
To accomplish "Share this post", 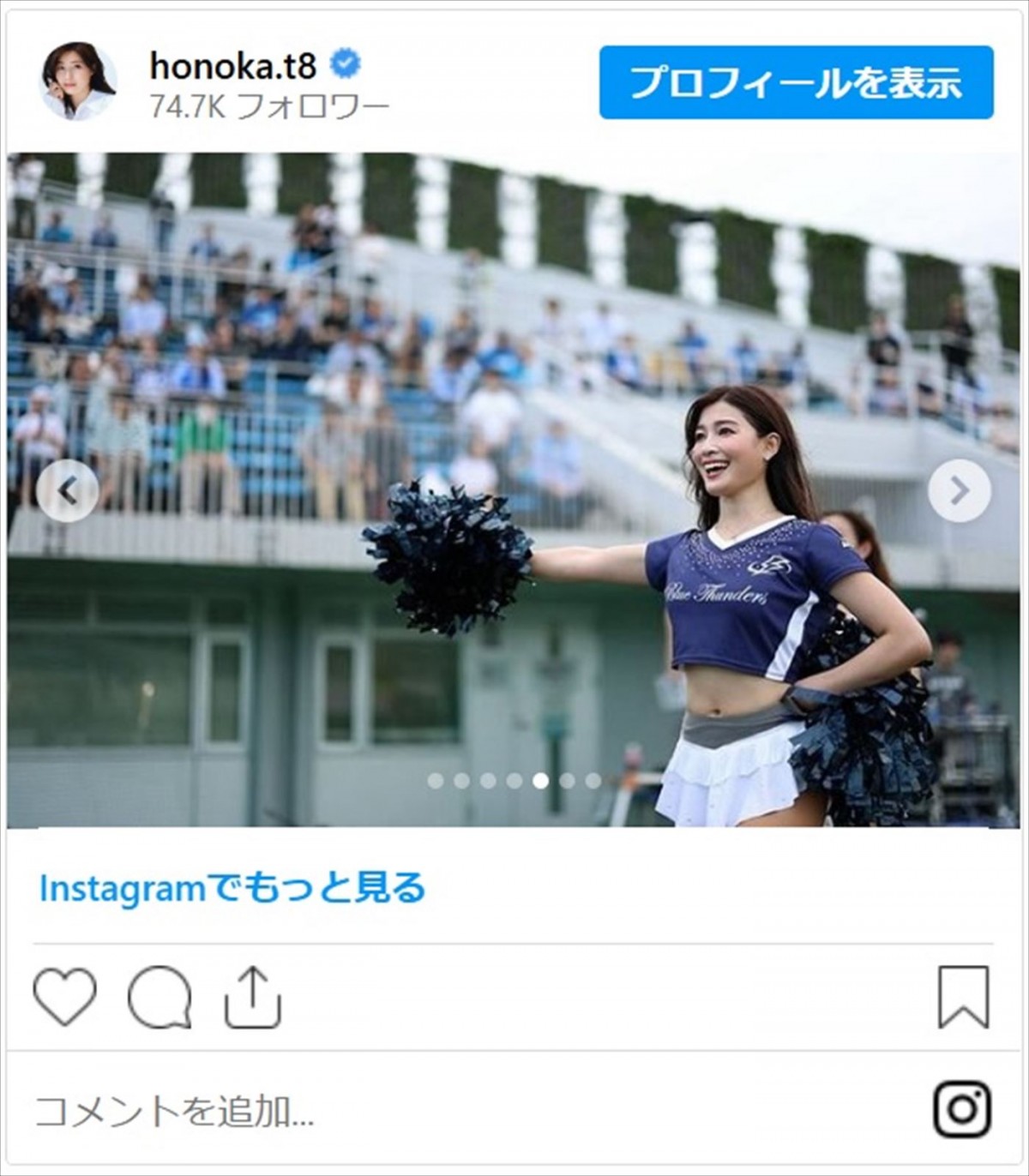I will click(252, 997).
